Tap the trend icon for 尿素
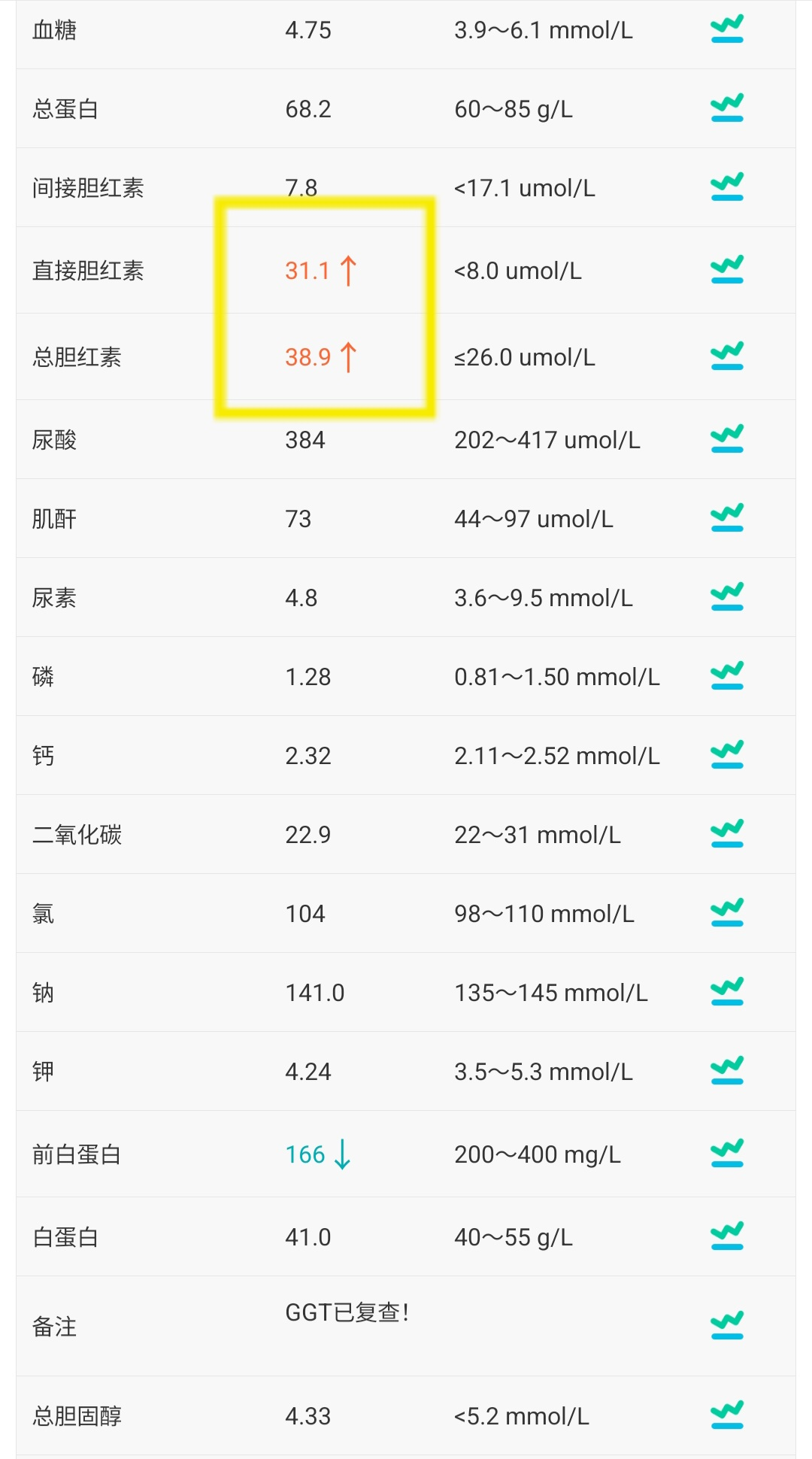The image size is (812, 1459). (x=727, y=597)
